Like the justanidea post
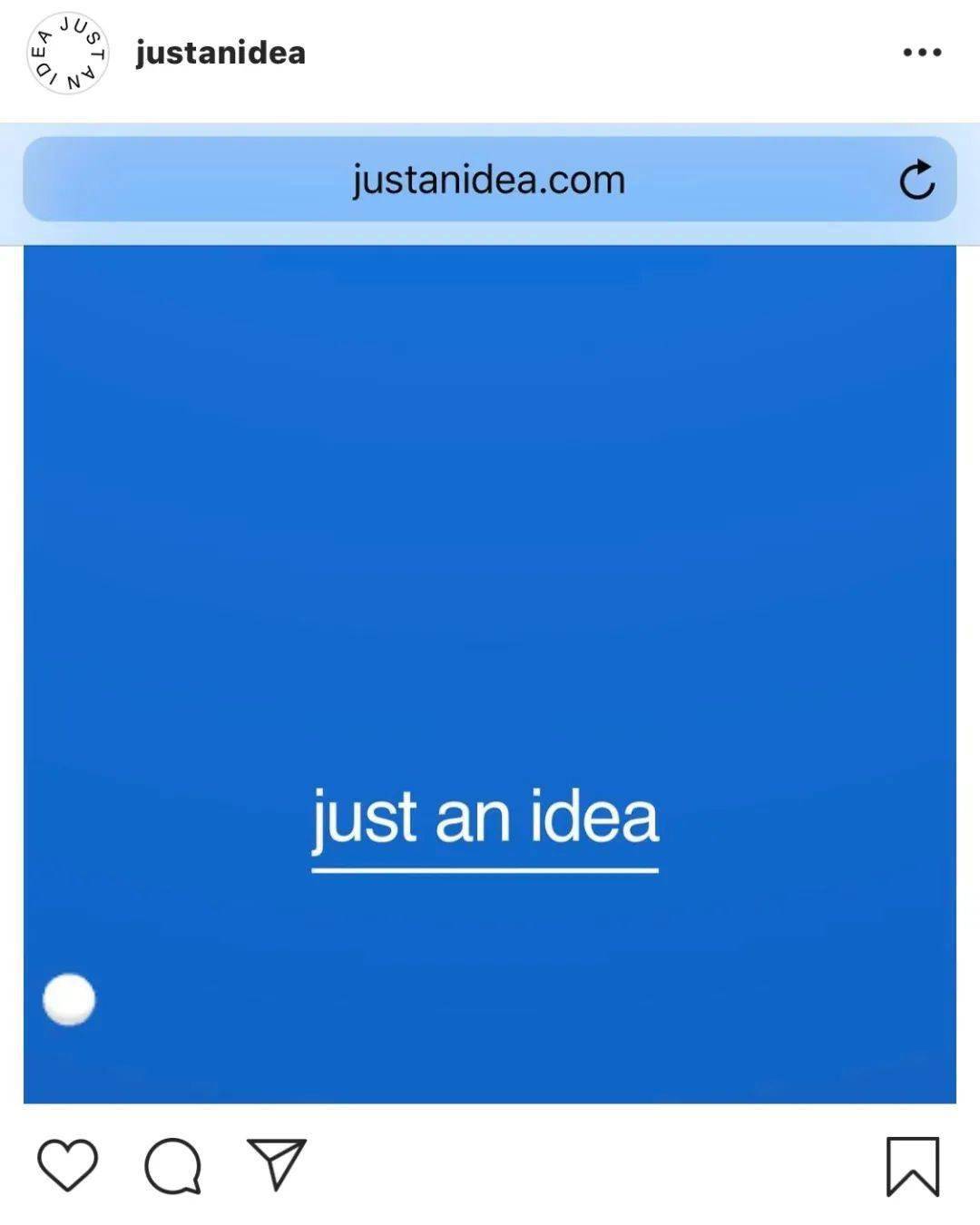Image resolution: width=980 pixels, height=1225 pixels. tap(67, 1165)
